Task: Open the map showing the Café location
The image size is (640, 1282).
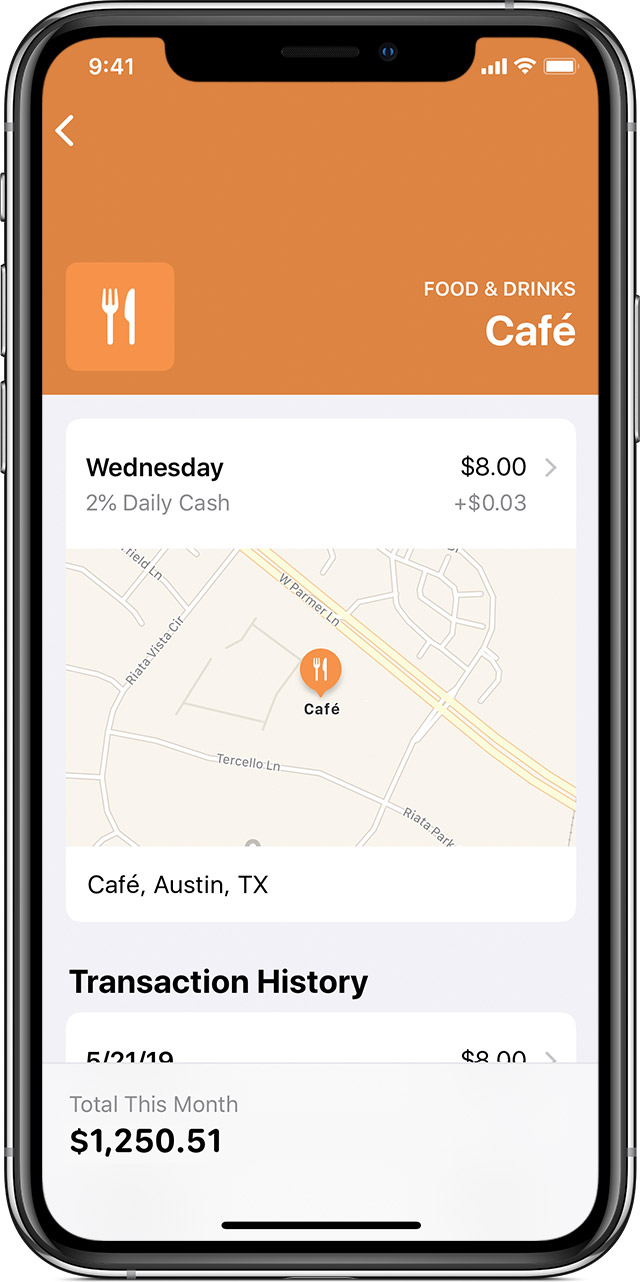Action: point(321,697)
